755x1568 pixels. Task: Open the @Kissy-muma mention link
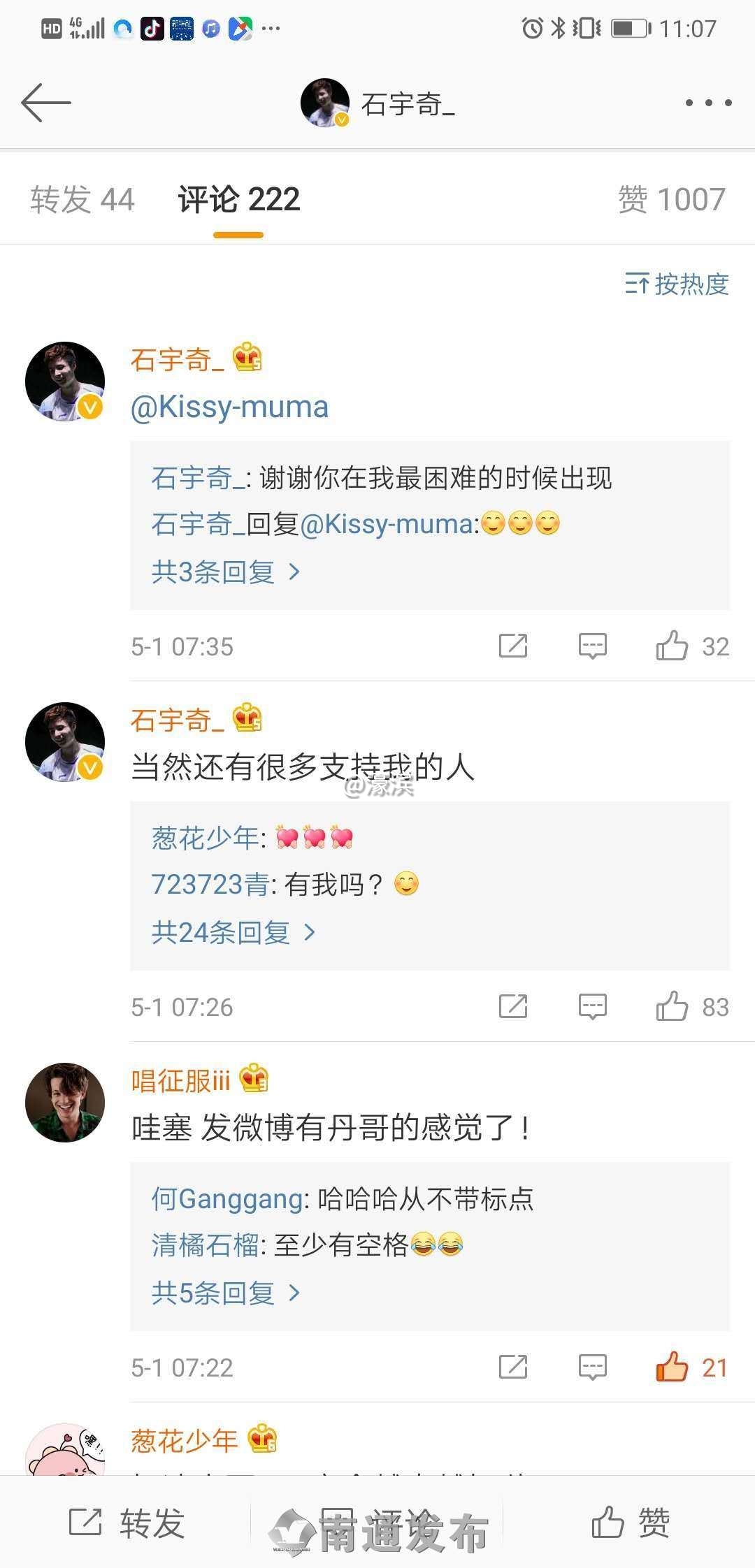tap(229, 407)
